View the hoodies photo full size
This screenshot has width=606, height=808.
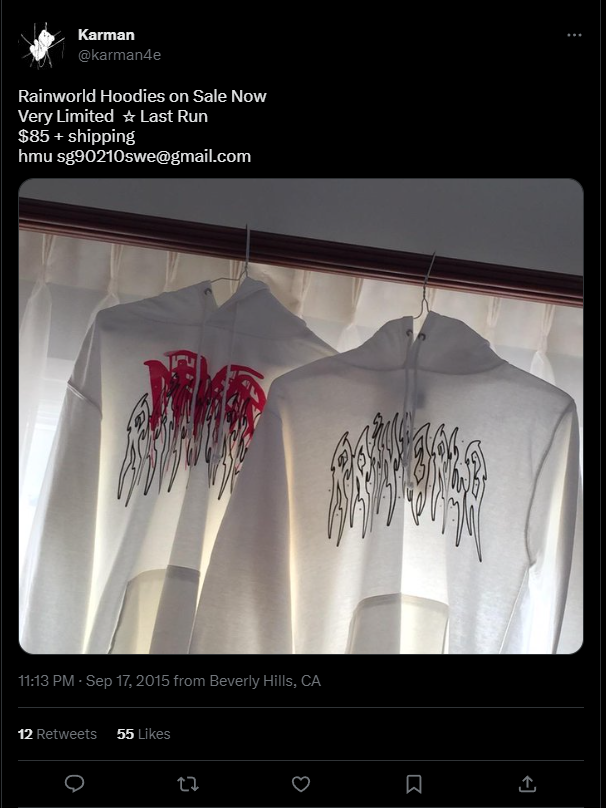pyautogui.click(x=301, y=416)
